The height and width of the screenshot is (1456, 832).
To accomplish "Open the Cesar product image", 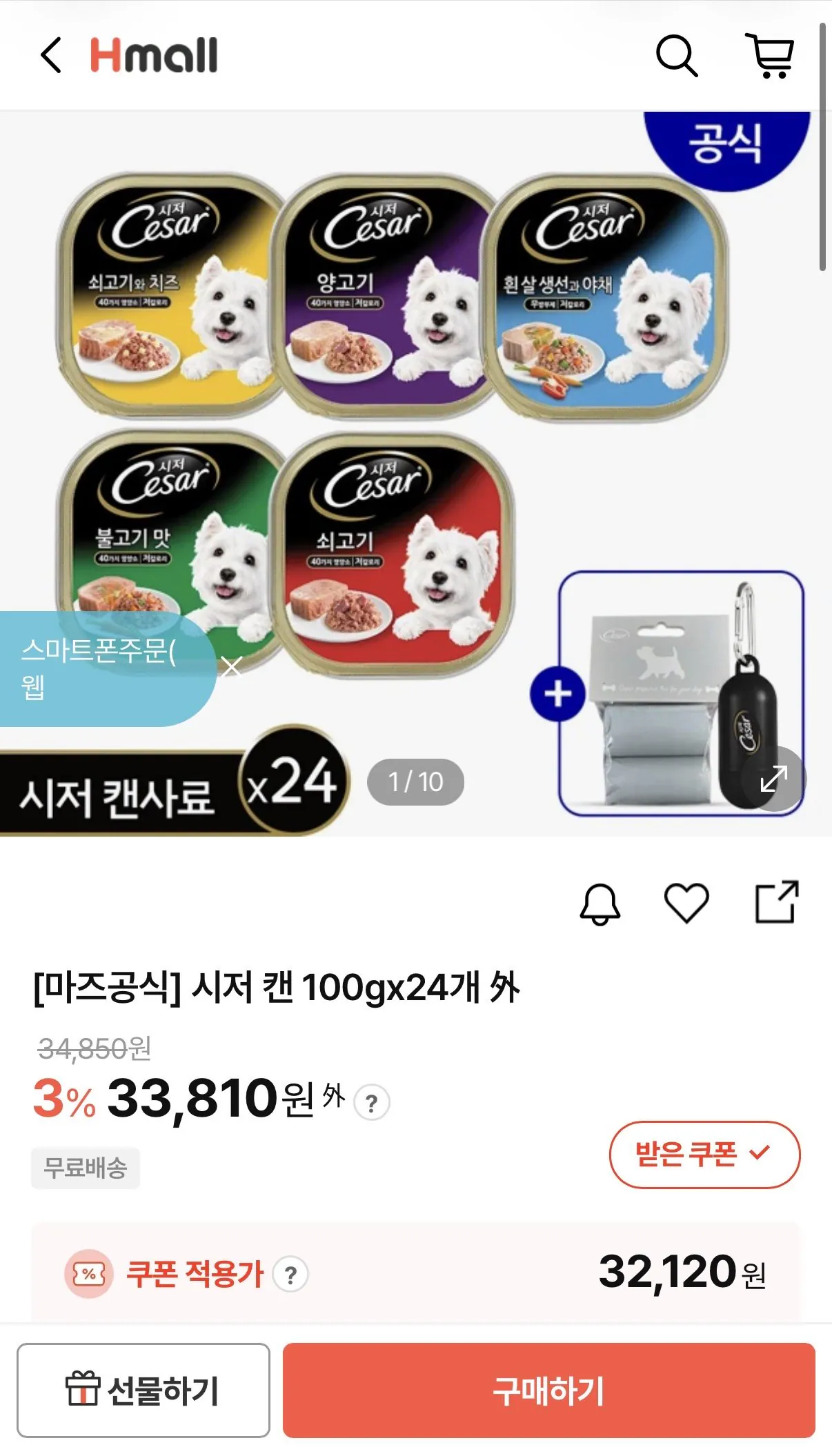I will pos(416,474).
